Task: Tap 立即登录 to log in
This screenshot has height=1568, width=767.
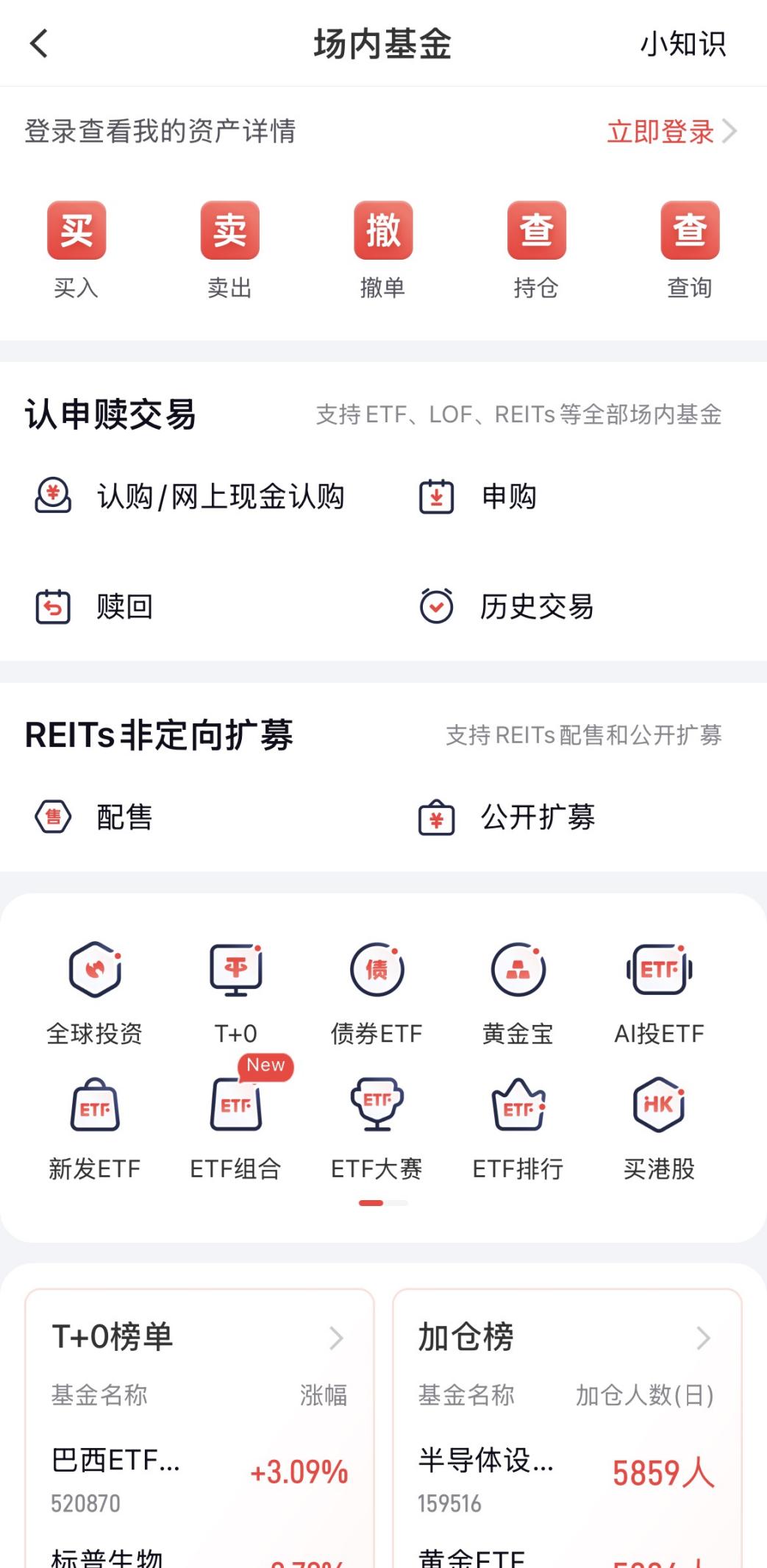Action: click(x=670, y=132)
